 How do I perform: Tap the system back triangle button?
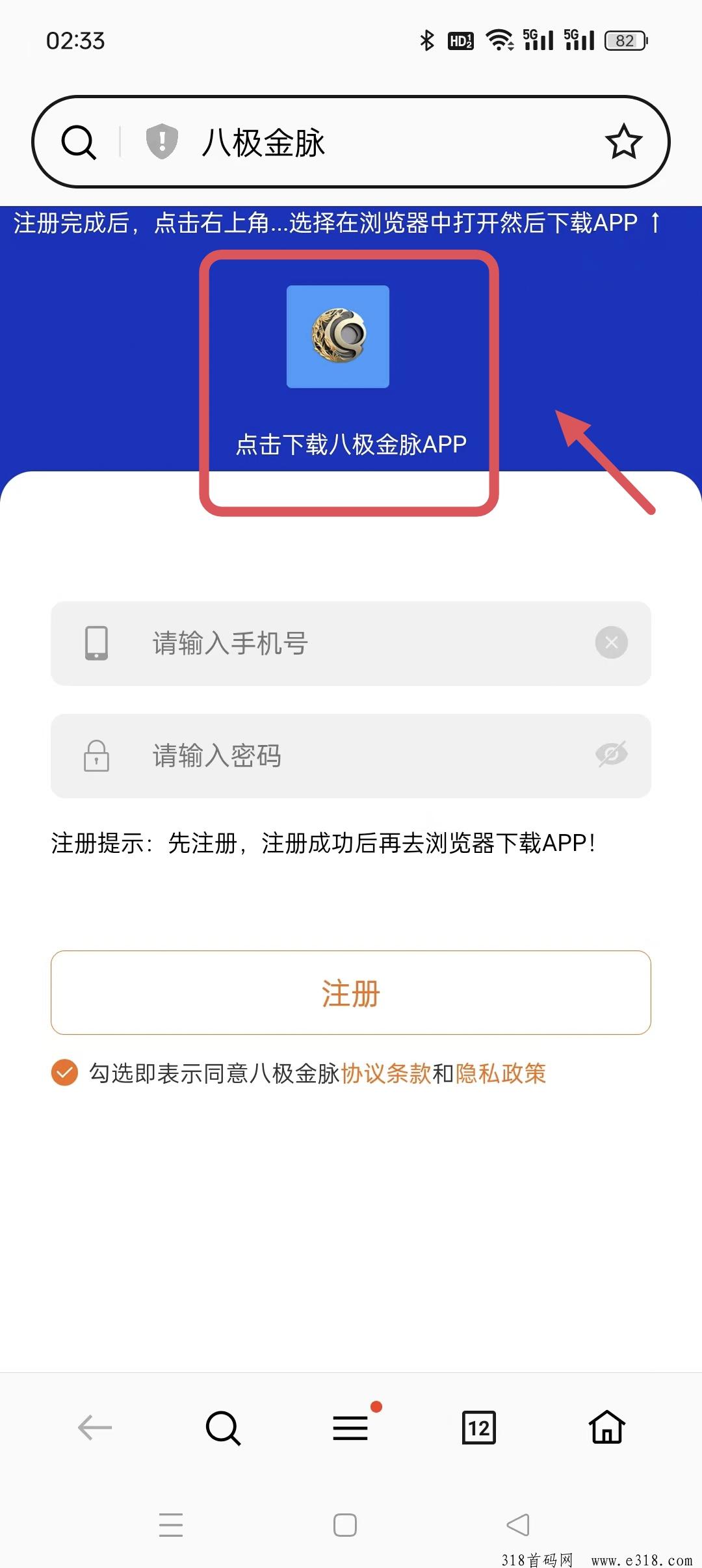[518, 1524]
